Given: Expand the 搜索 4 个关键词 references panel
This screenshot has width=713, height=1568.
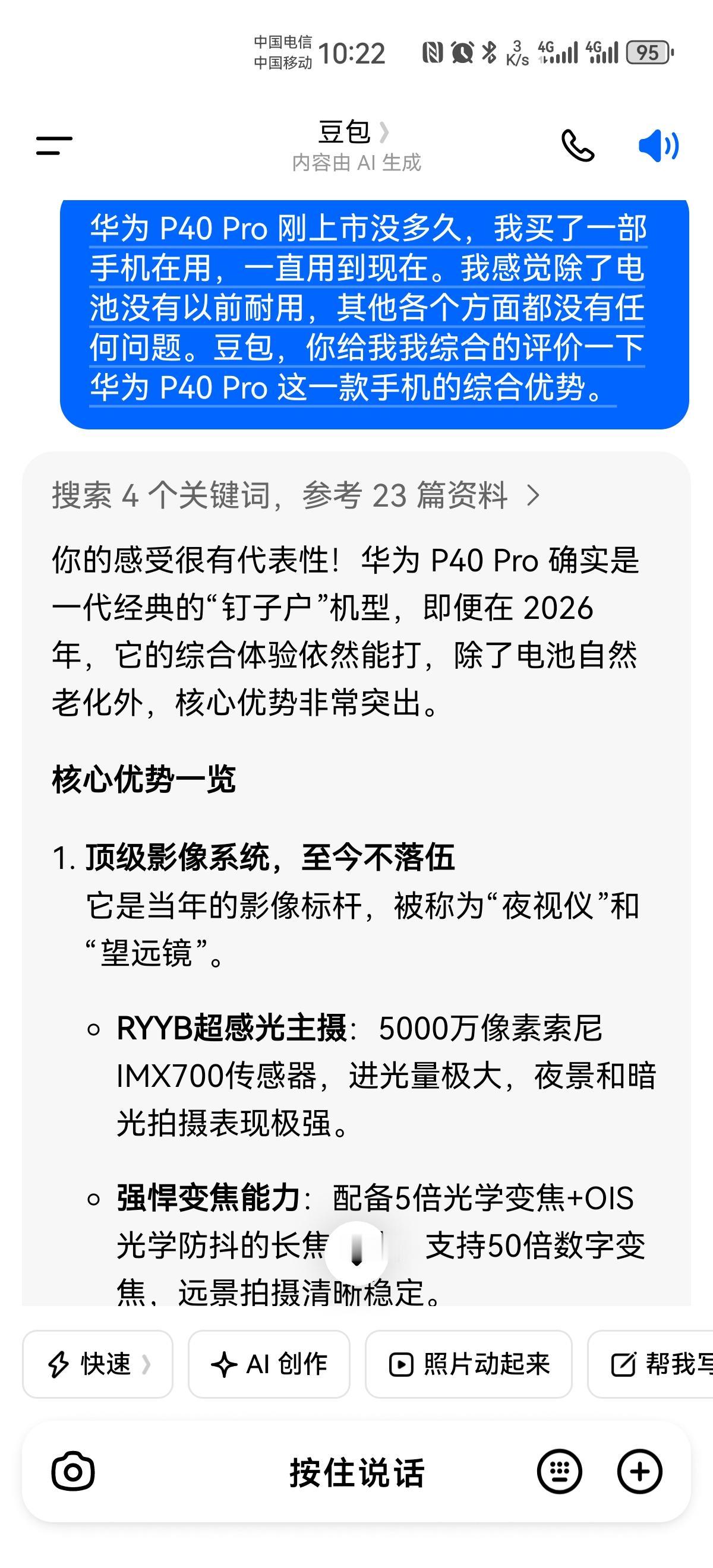Looking at the screenshot, I should click(x=295, y=496).
